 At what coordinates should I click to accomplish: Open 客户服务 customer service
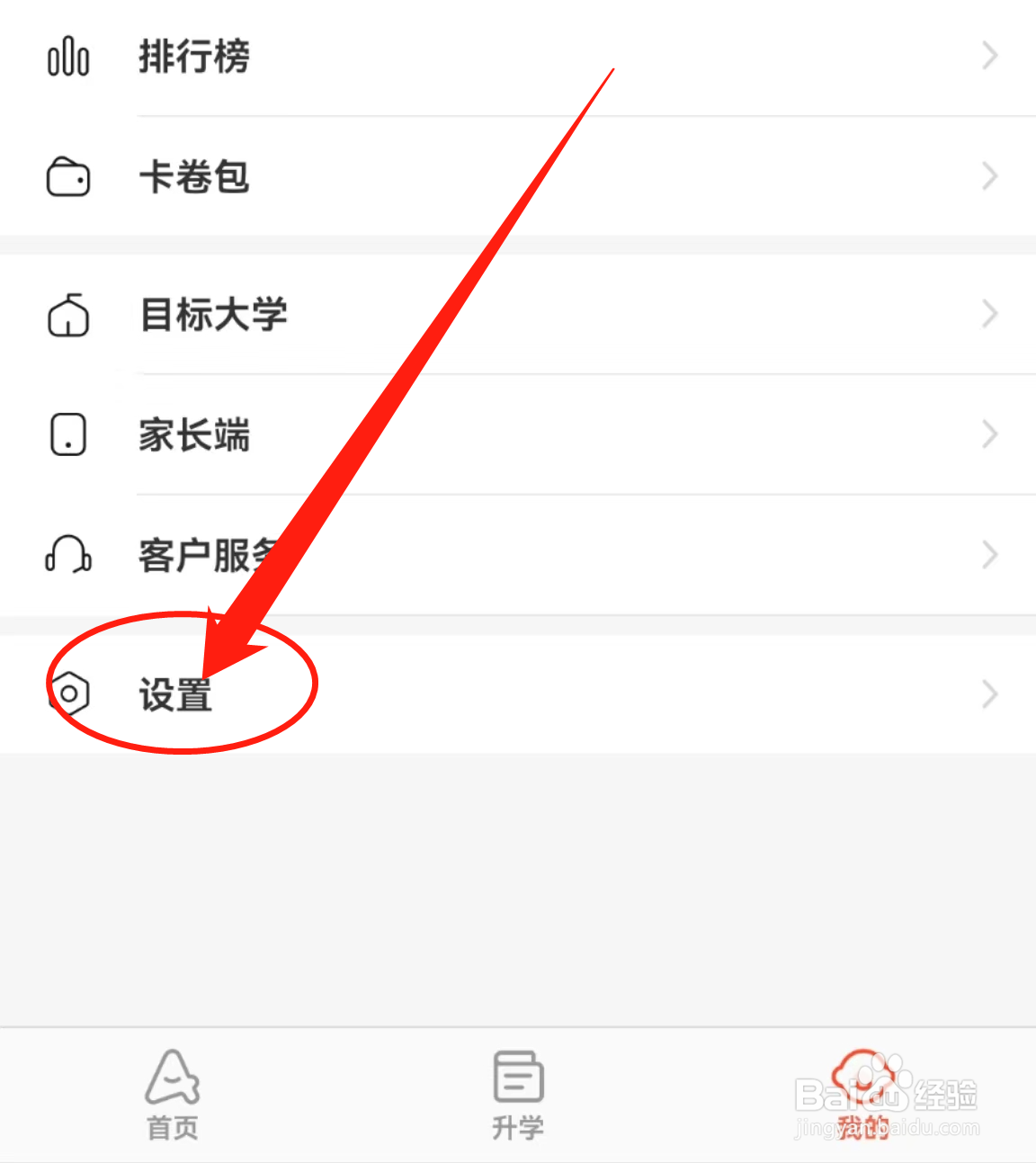pos(518,555)
